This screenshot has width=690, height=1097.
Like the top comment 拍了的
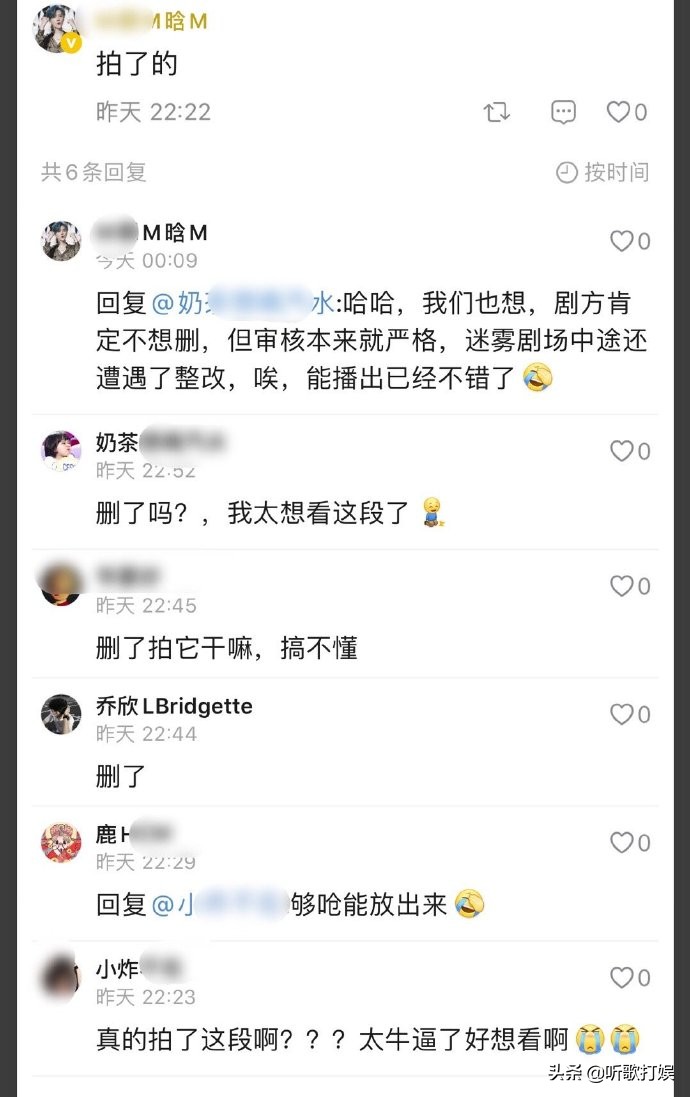[x=626, y=112]
